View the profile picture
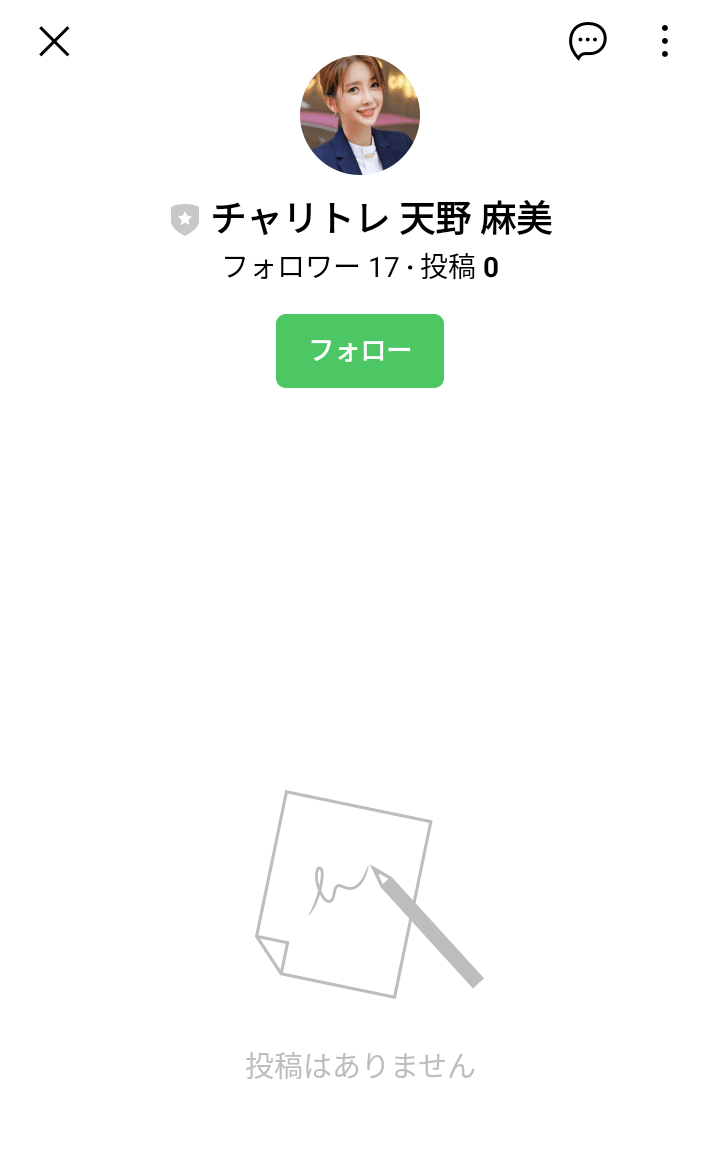This screenshot has height=1171, width=720. pos(360,115)
